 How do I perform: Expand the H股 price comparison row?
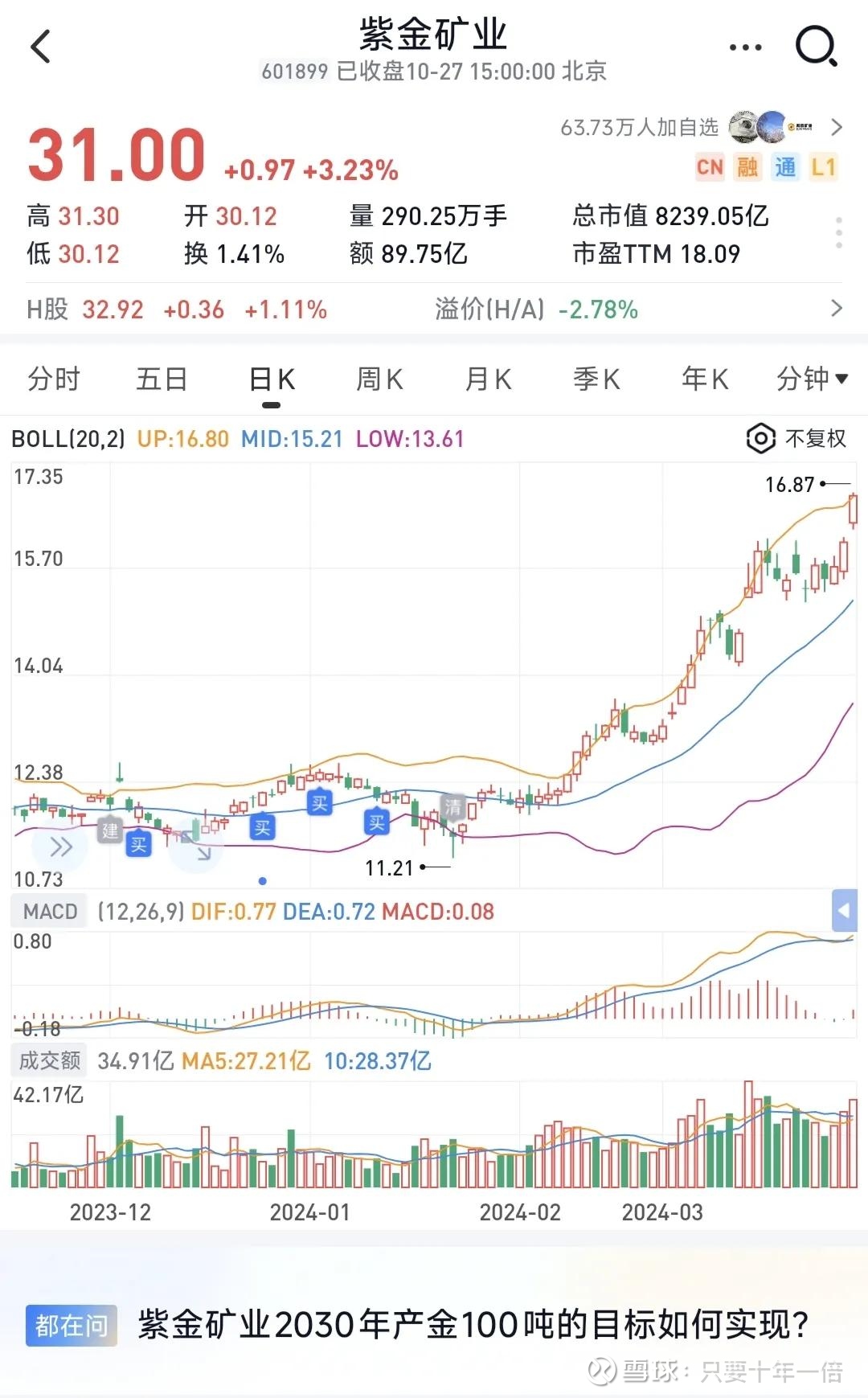tap(836, 309)
